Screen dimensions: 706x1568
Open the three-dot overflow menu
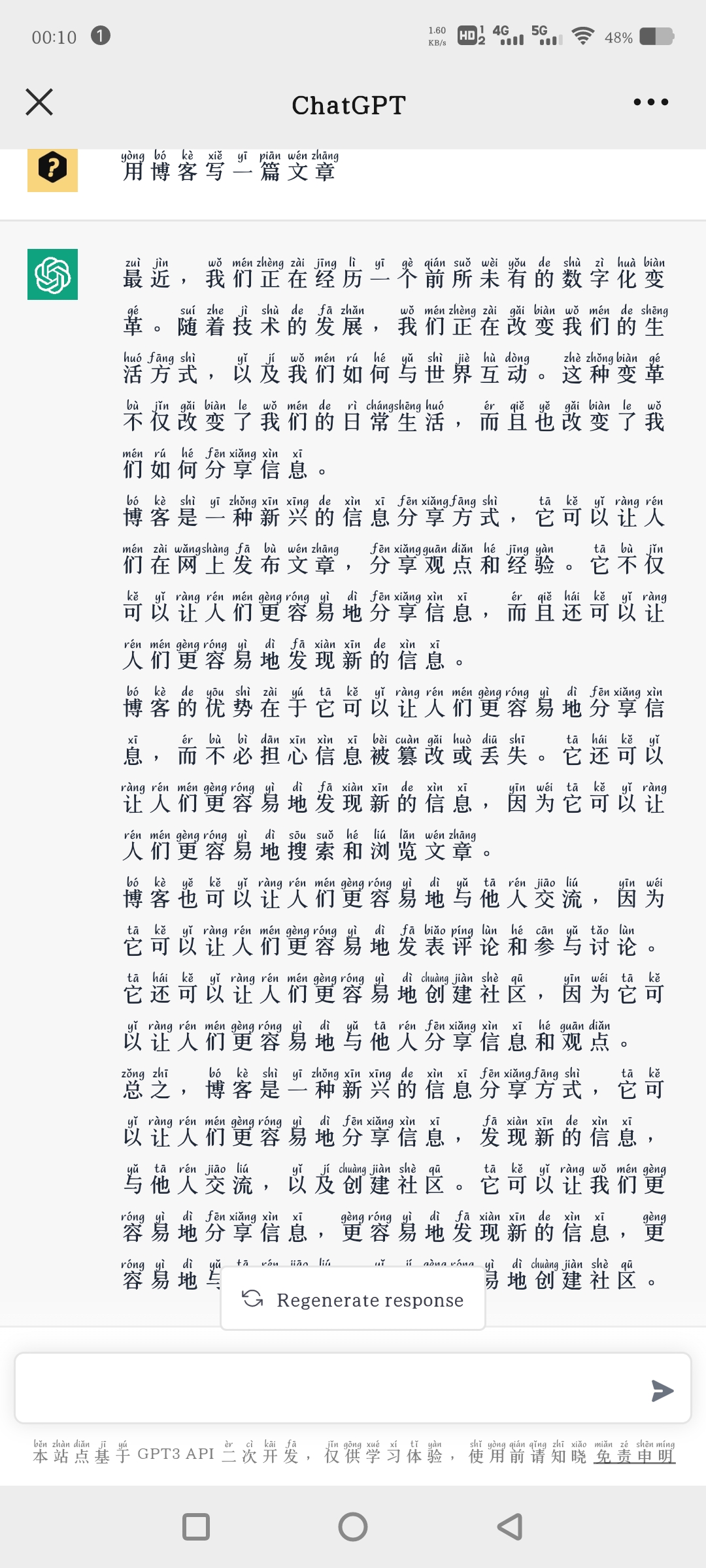click(651, 102)
